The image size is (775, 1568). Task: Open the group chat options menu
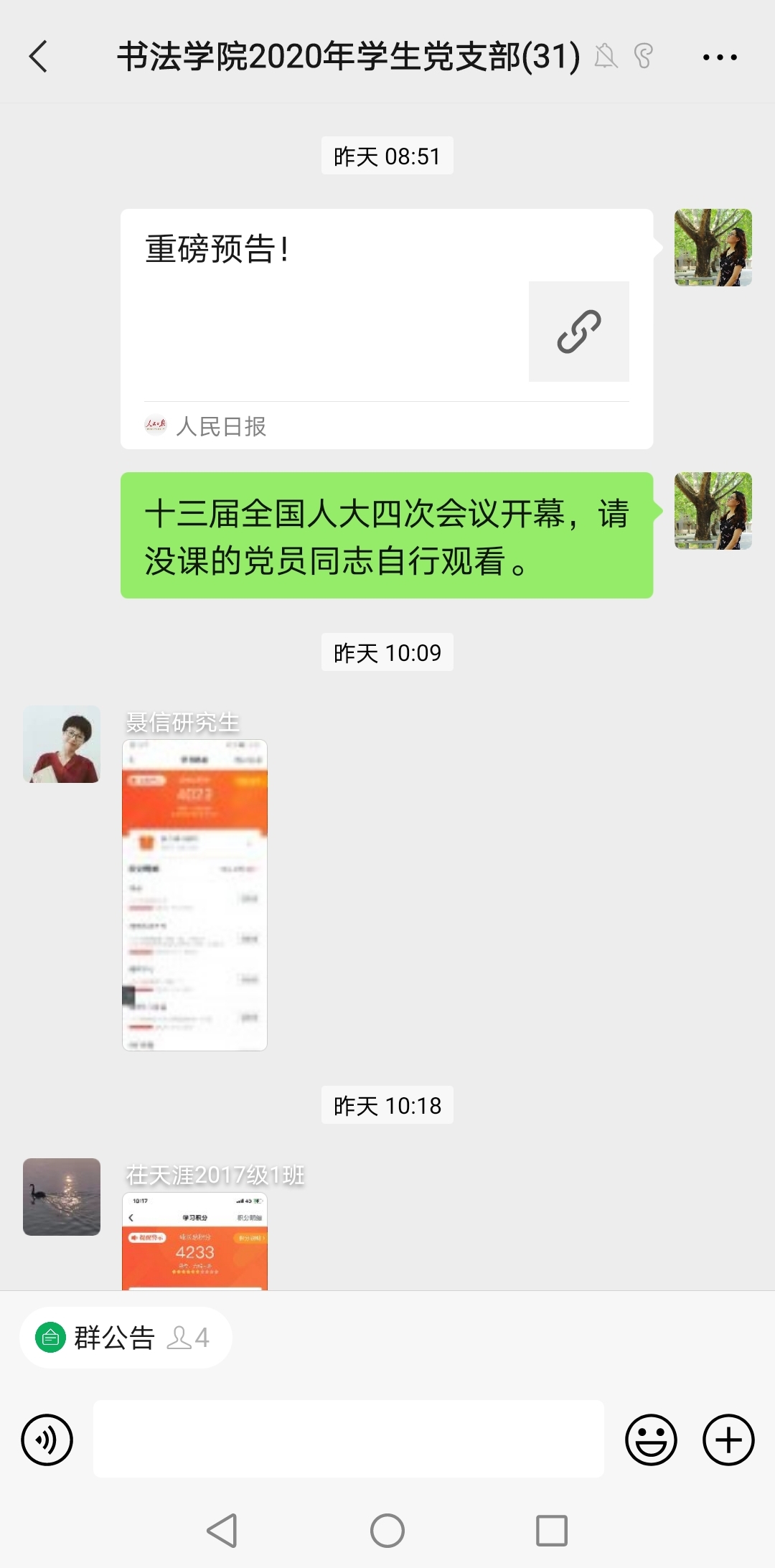[x=719, y=57]
